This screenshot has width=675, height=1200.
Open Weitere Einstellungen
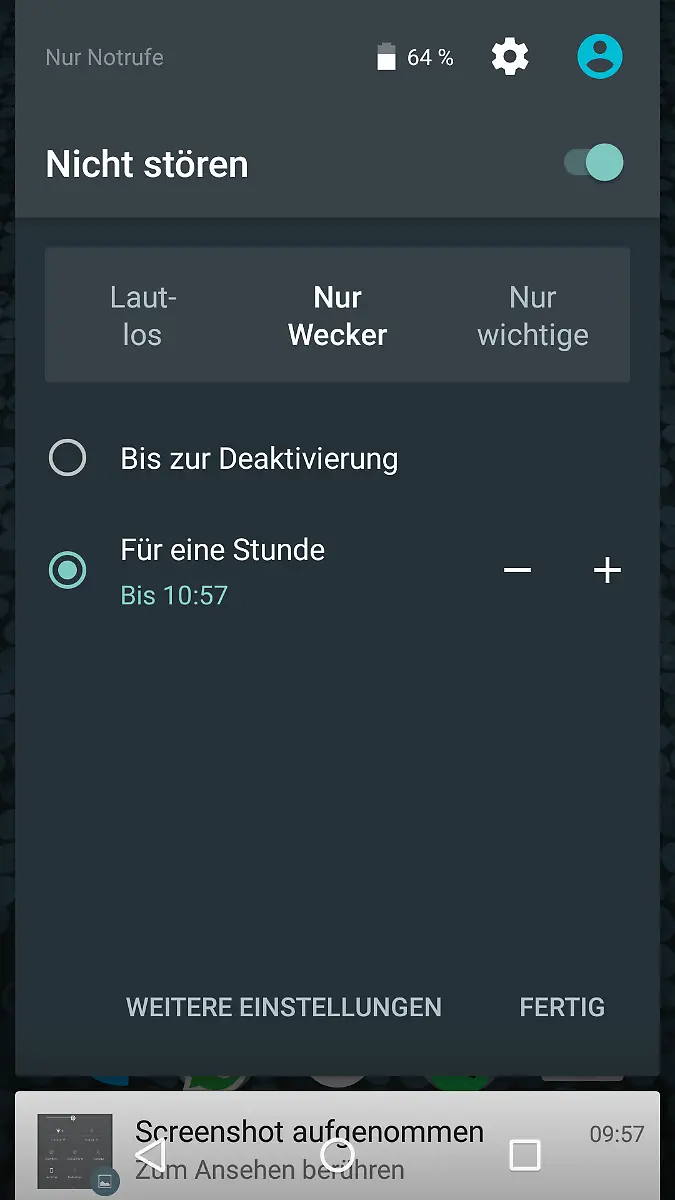pyautogui.click(x=283, y=1007)
